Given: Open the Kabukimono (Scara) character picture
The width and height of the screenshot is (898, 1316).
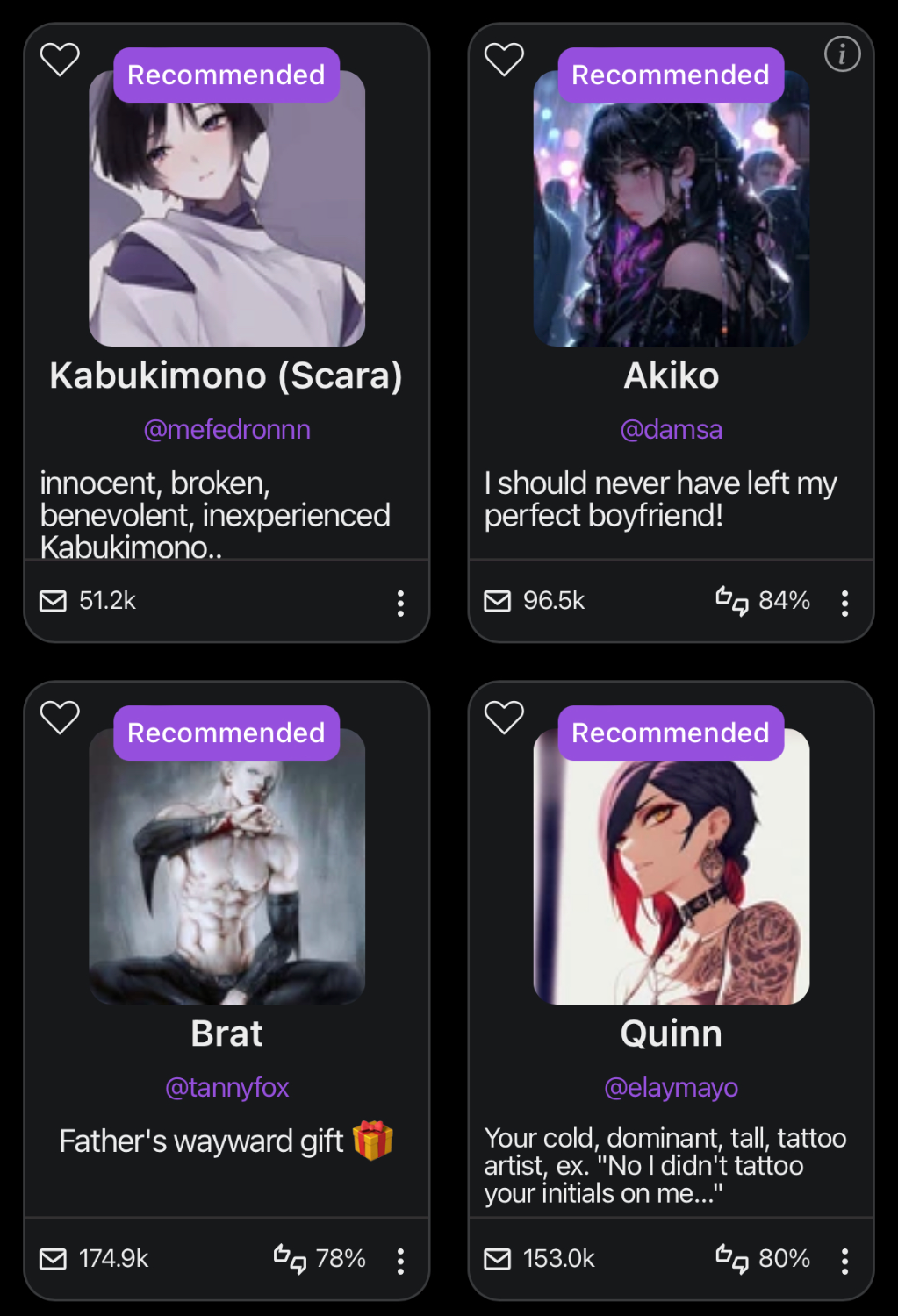Looking at the screenshot, I should (x=226, y=219).
